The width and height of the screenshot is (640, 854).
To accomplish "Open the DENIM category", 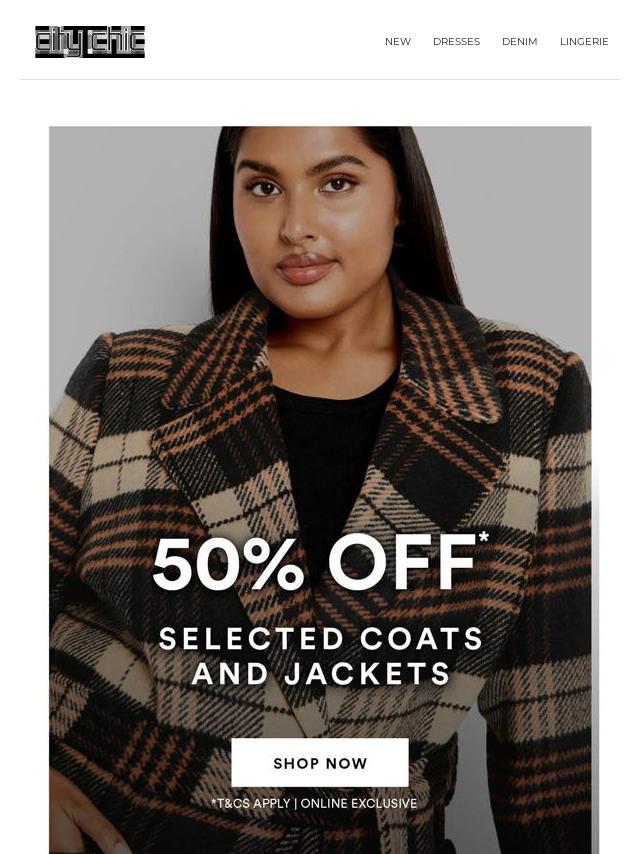I will point(519,42).
